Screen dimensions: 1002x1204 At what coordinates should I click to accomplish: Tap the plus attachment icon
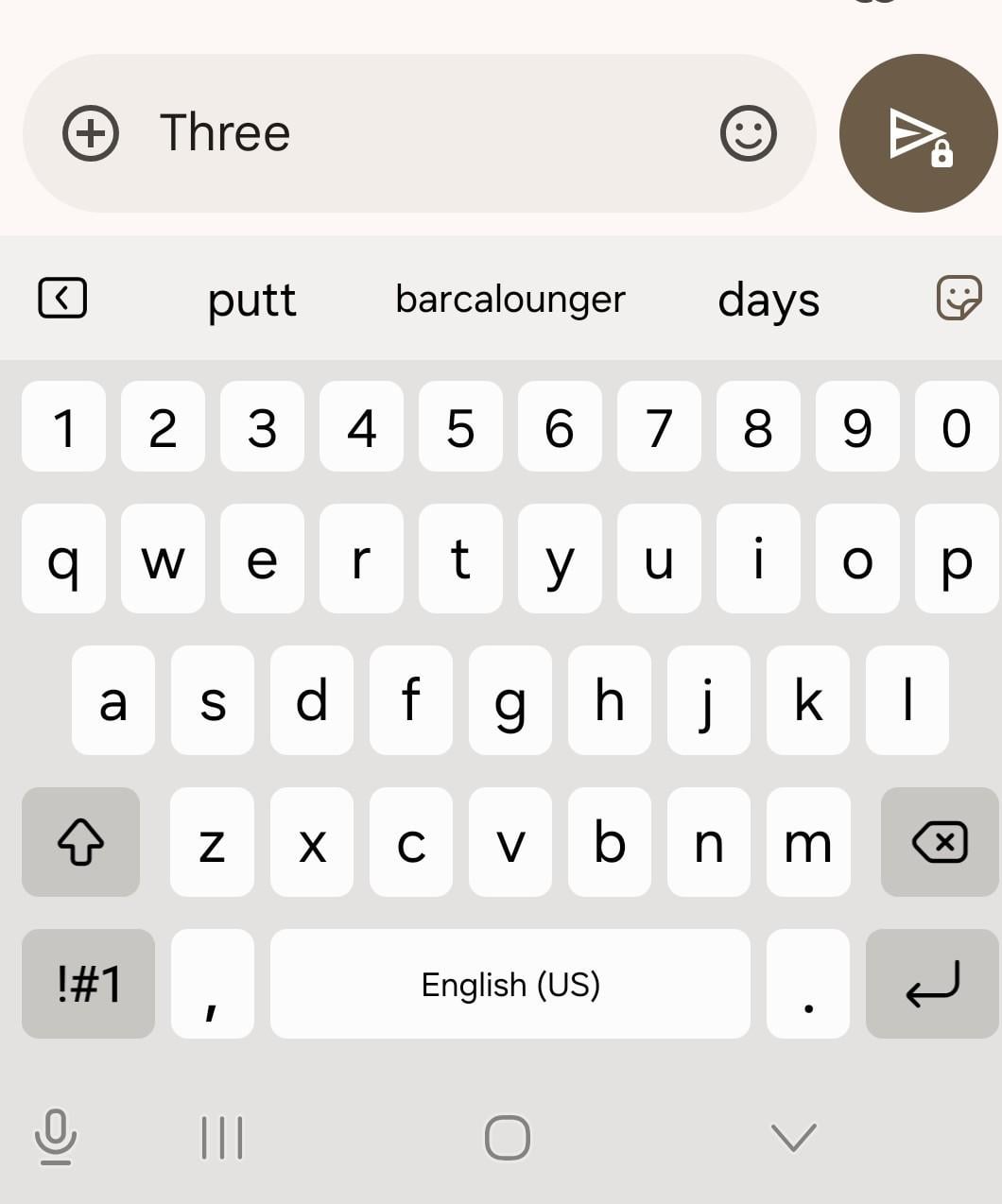click(x=91, y=133)
